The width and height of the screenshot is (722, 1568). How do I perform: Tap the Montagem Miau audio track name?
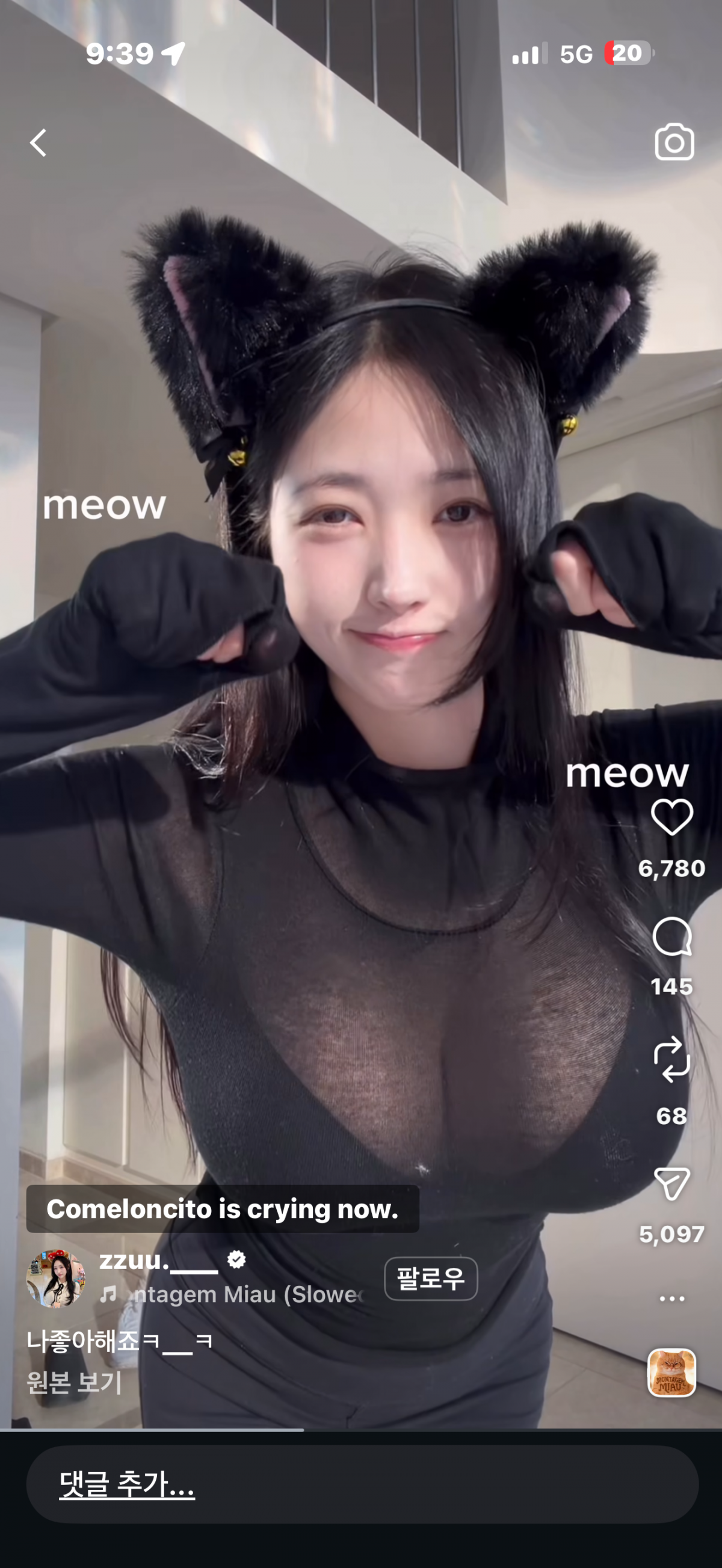tap(244, 1294)
